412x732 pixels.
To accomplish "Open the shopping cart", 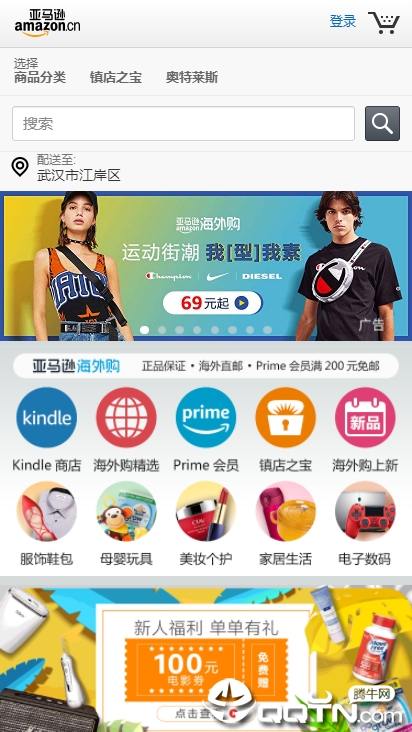I will coord(384,22).
